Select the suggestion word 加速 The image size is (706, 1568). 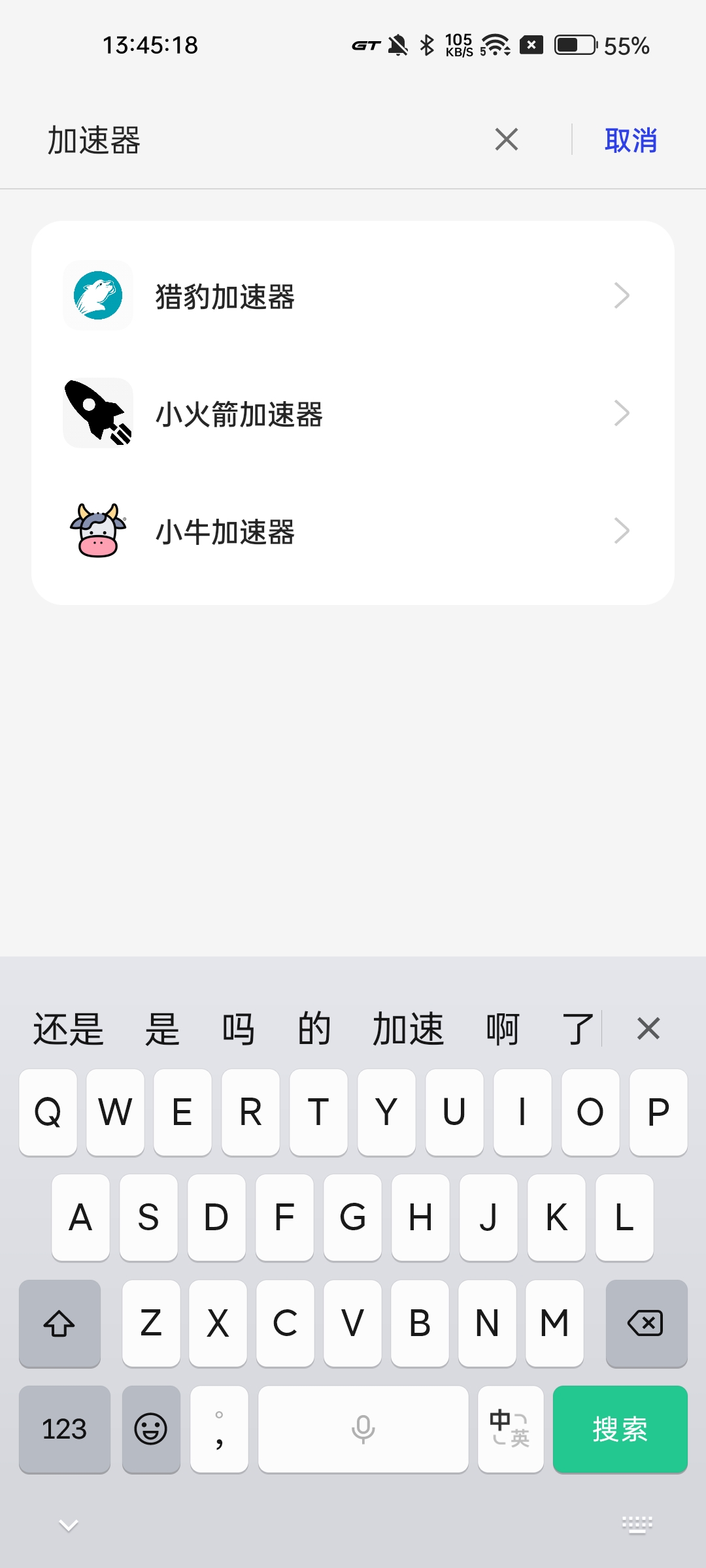[x=408, y=1028]
